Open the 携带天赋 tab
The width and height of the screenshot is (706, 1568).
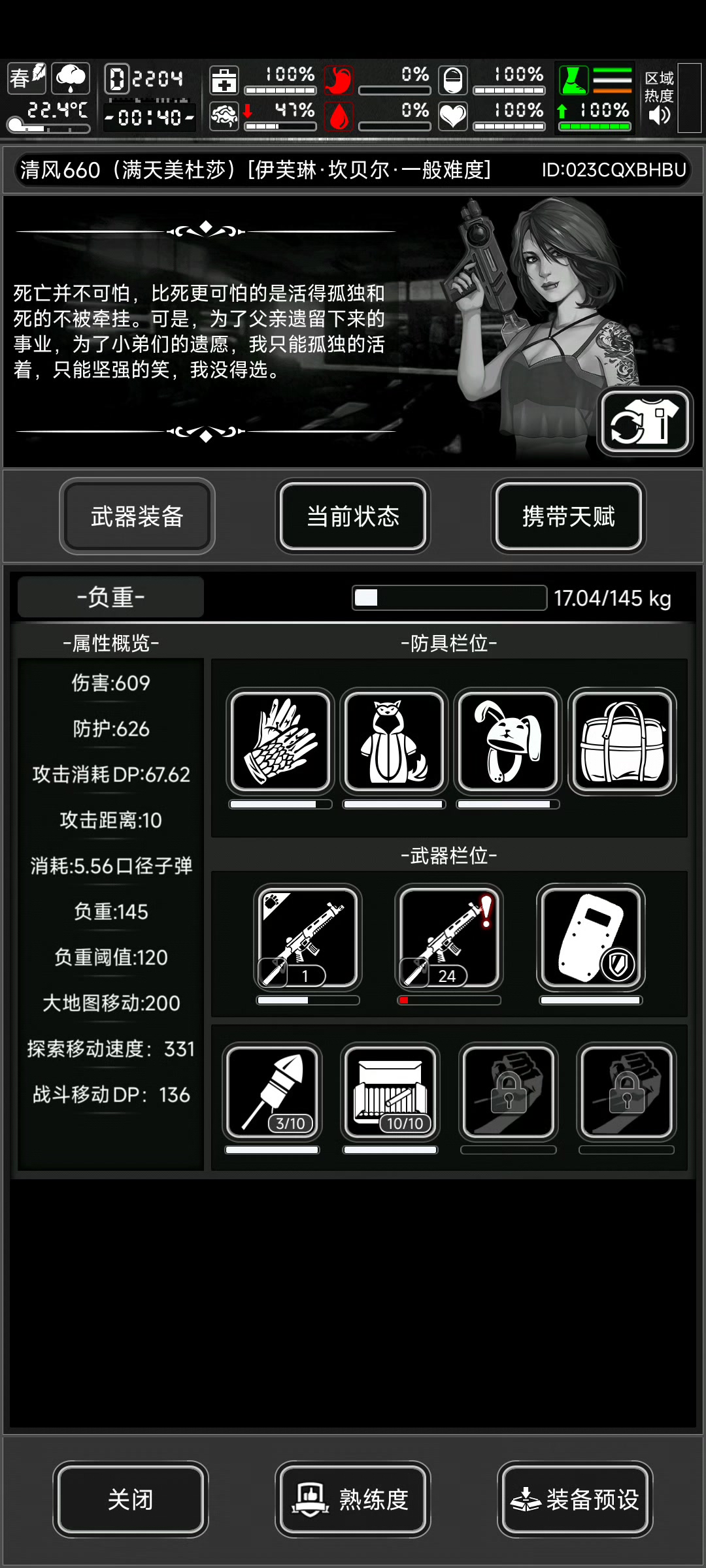click(x=569, y=516)
